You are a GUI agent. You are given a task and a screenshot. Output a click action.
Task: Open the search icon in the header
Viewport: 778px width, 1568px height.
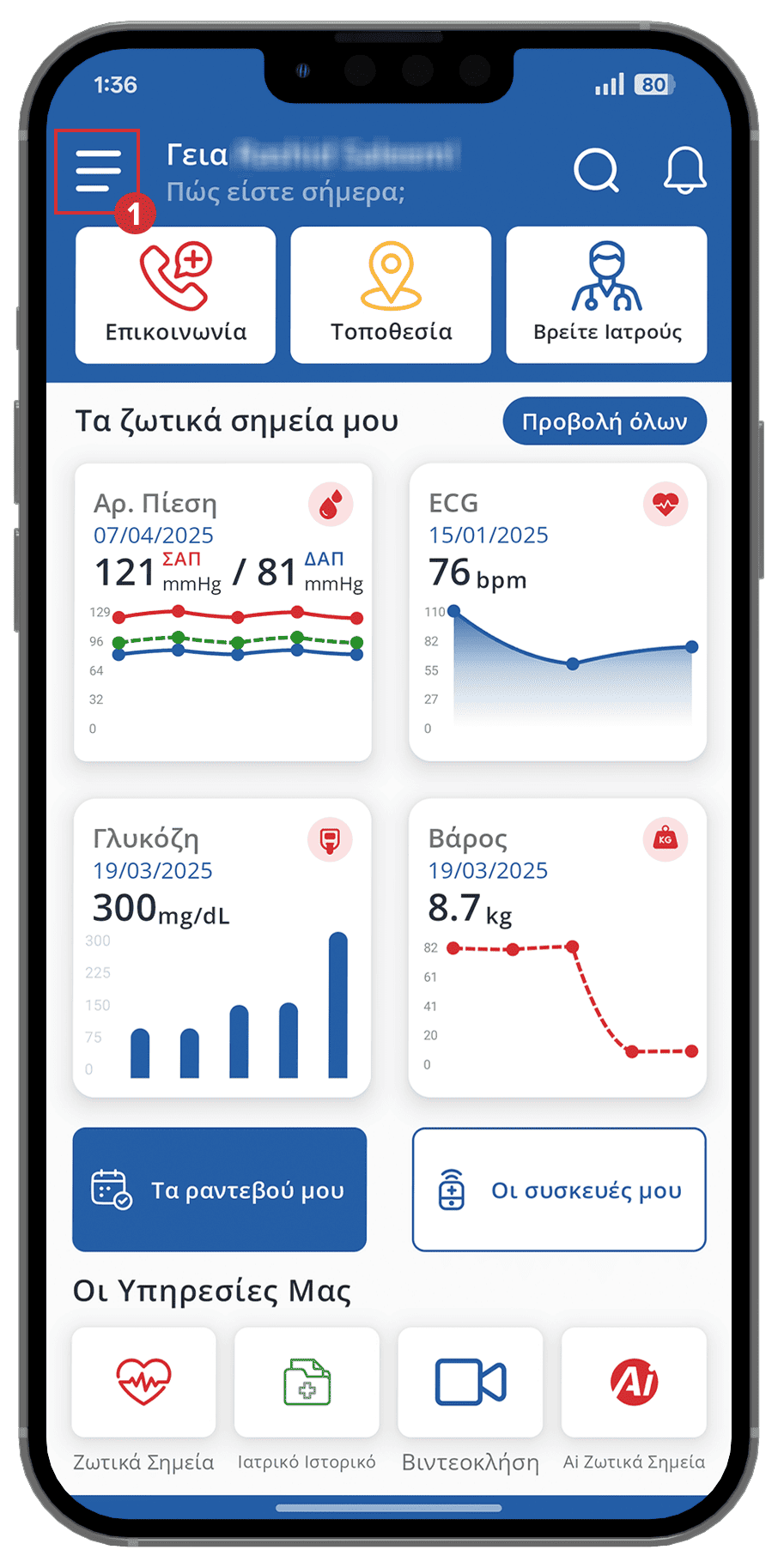pyautogui.click(x=596, y=170)
